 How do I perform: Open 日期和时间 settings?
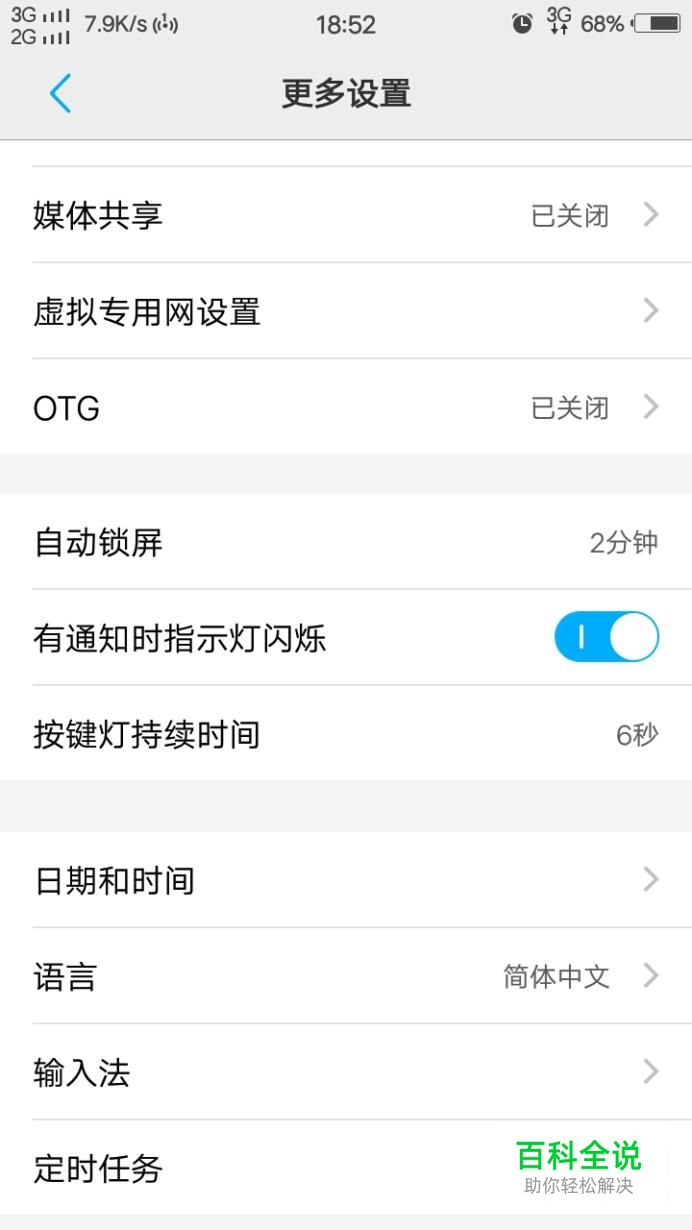(x=346, y=880)
